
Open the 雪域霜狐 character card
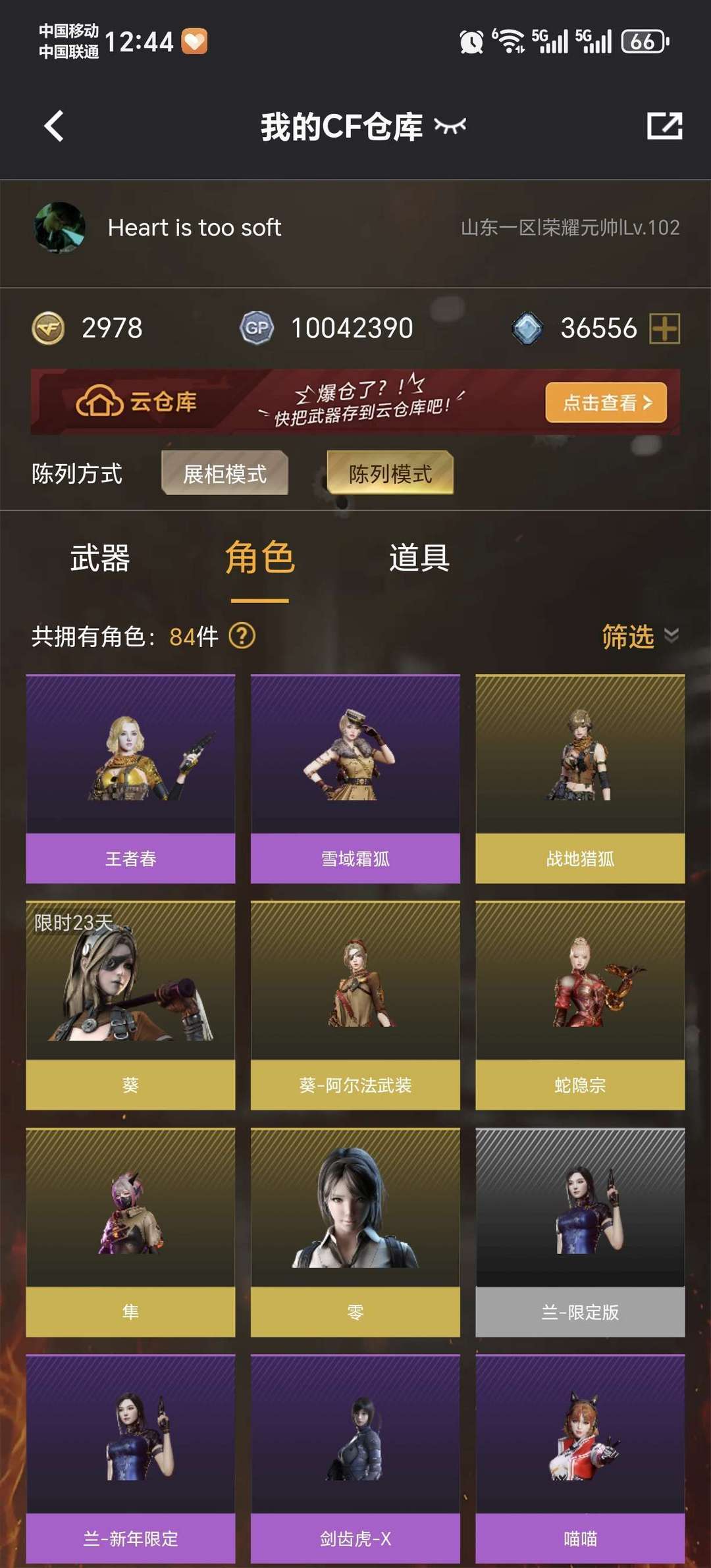pyautogui.click(x=355, y=779)
